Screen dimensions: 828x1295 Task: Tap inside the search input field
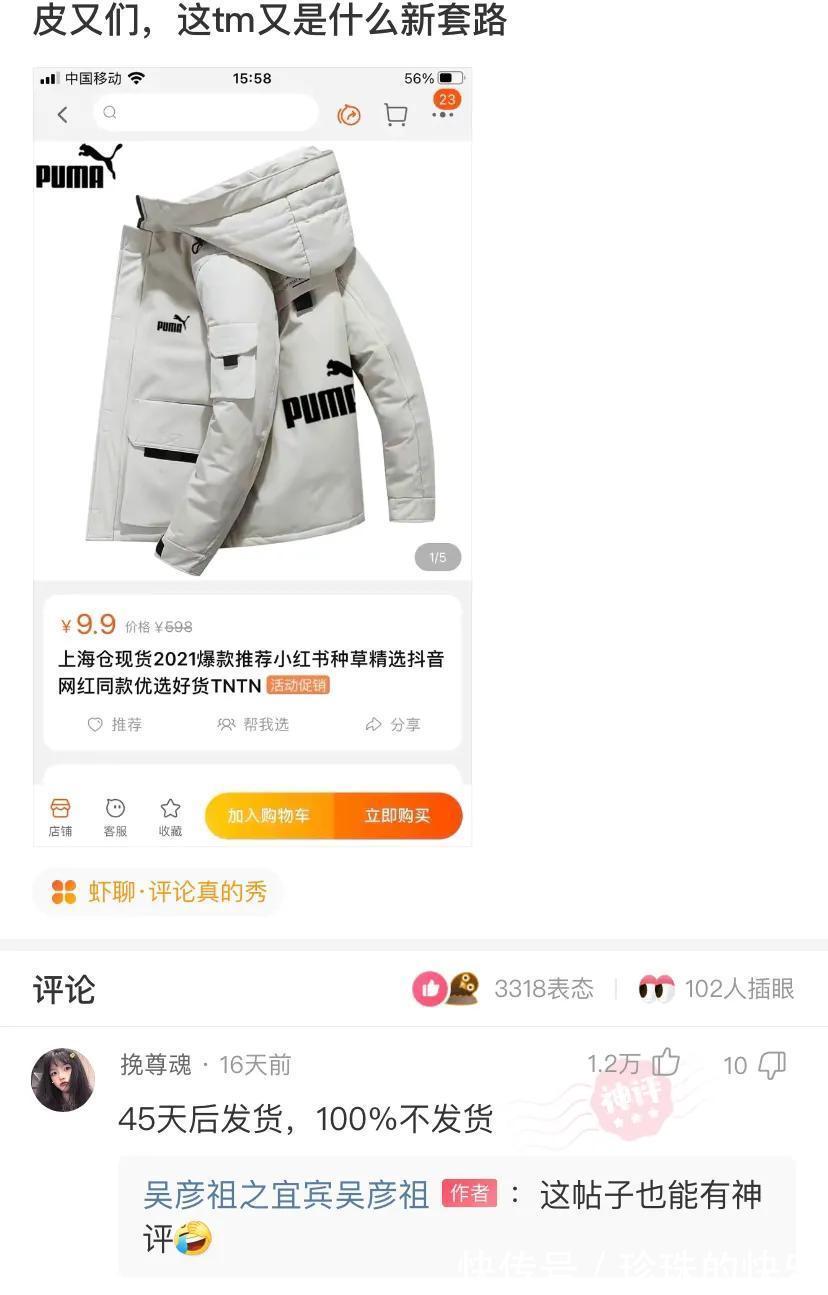[205, 114]
